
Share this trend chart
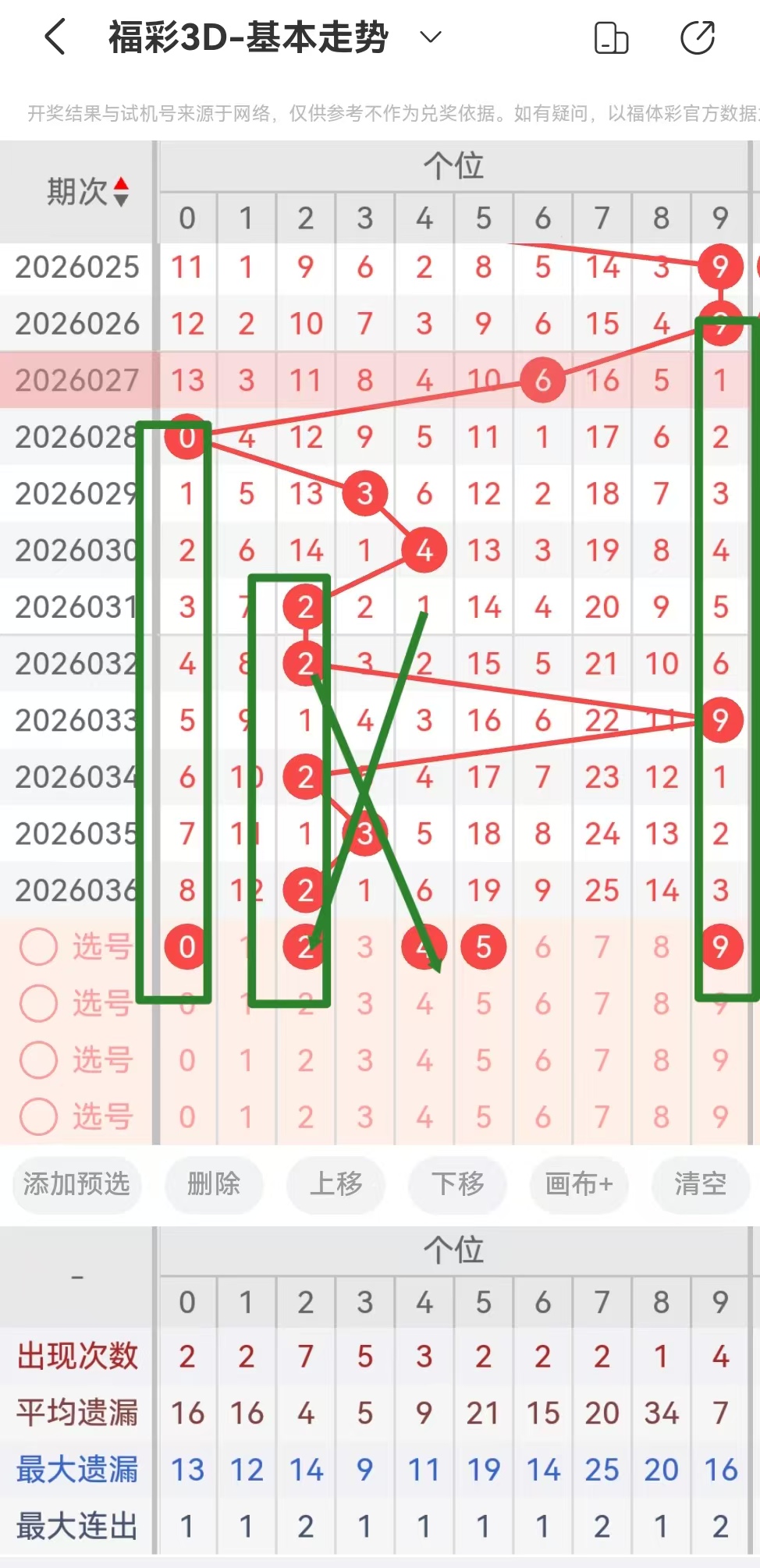(697, 37)
